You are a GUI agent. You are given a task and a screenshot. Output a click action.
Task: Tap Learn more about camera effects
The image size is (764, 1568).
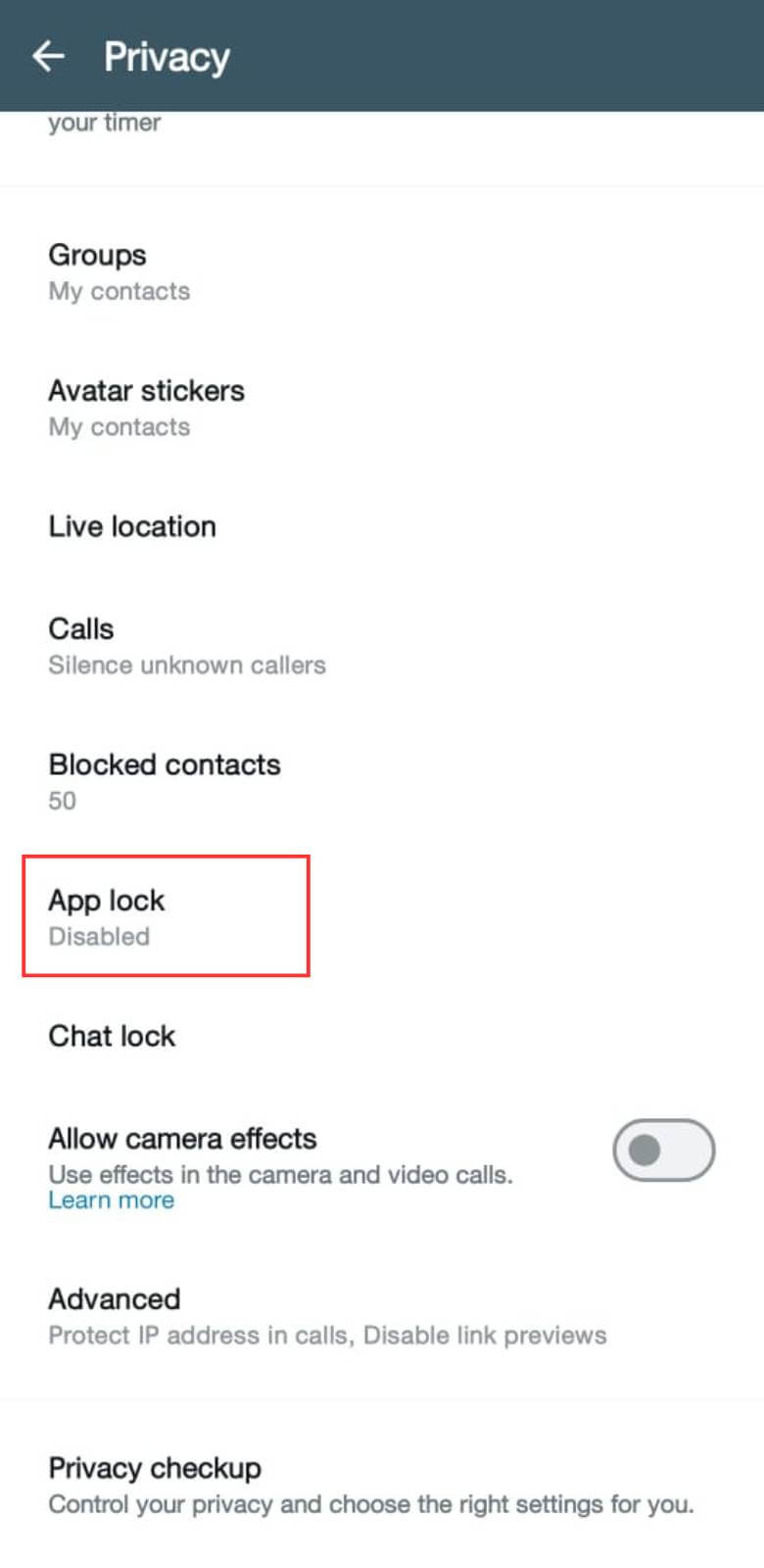point(111,1200)
